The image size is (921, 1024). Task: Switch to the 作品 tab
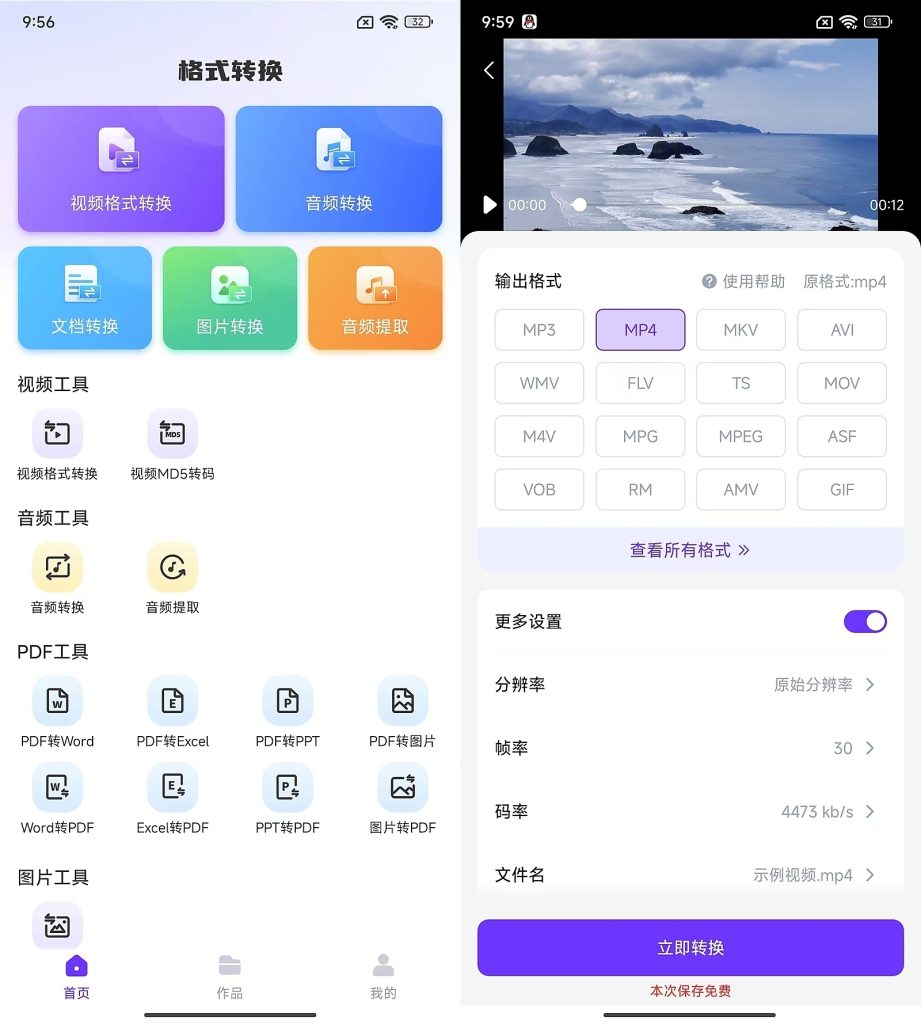[x=230, y=977]
